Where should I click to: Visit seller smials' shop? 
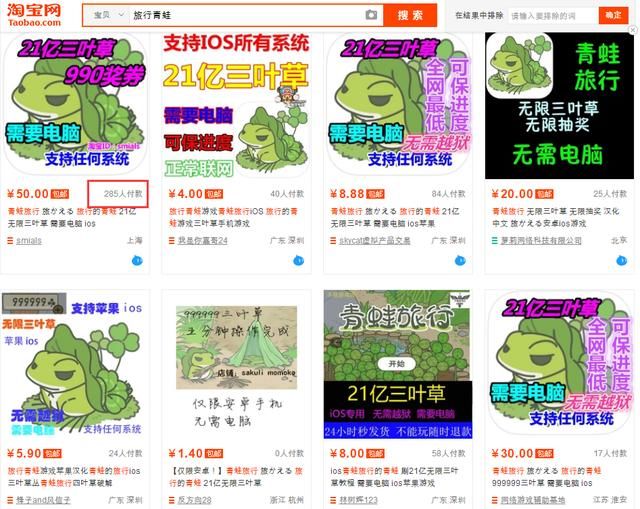tap(30, 241)
